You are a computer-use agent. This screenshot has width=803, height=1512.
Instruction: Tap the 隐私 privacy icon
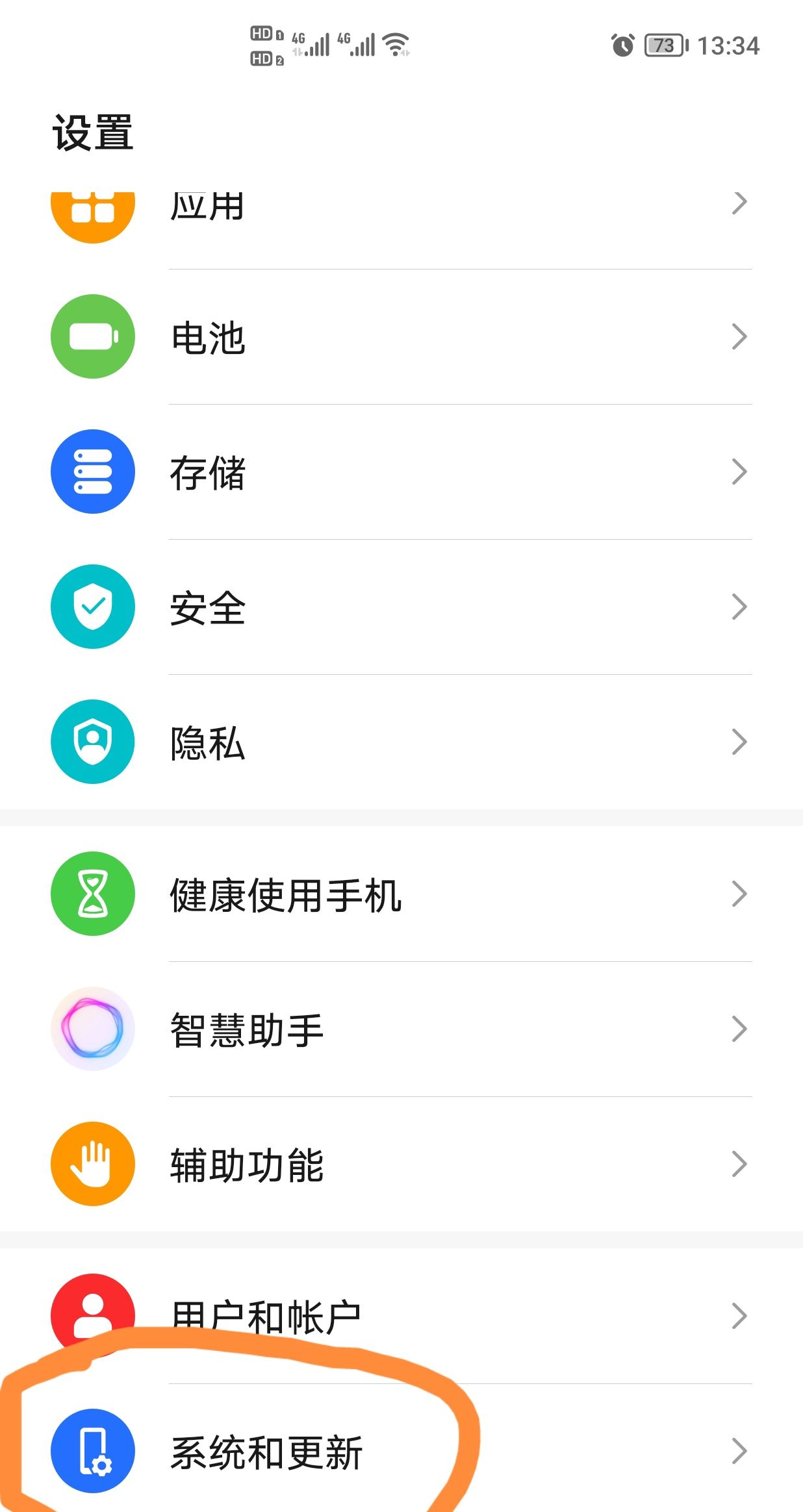click(x=92, y=741)
